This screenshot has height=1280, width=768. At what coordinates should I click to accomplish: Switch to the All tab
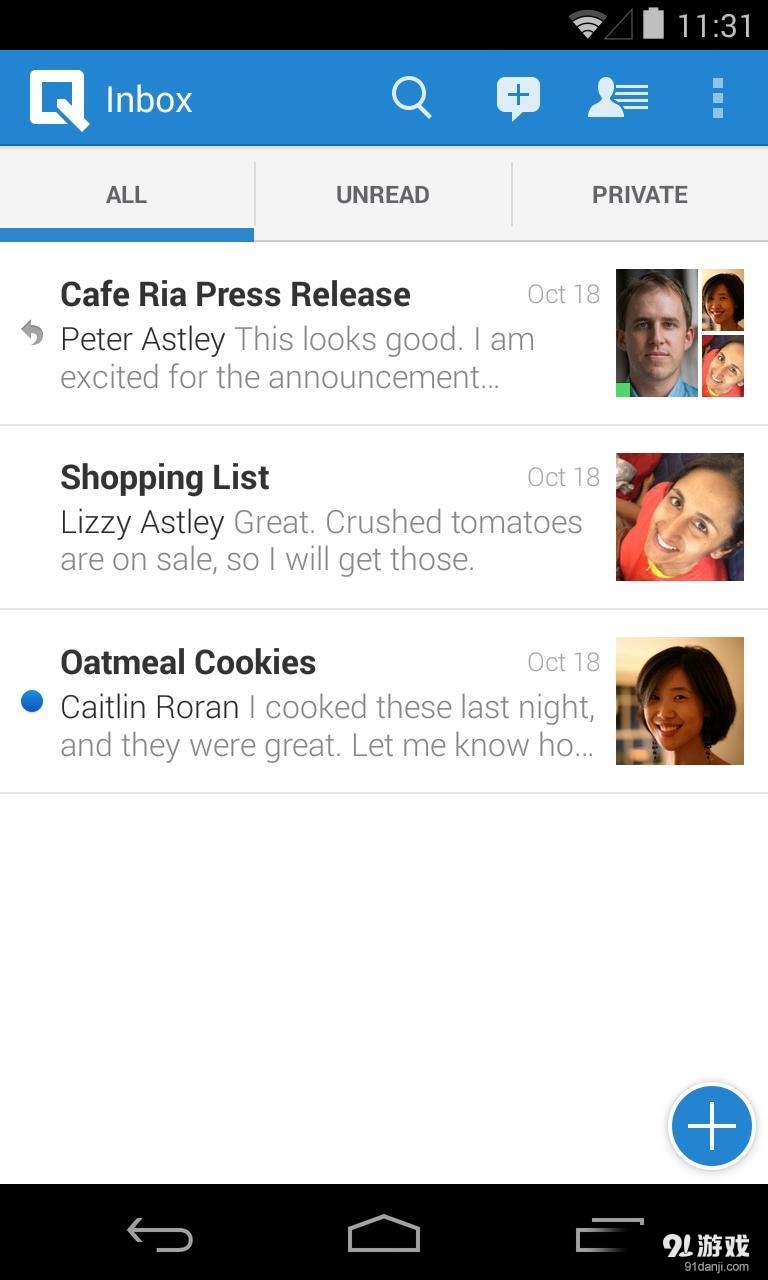click(x=127, y=195)
